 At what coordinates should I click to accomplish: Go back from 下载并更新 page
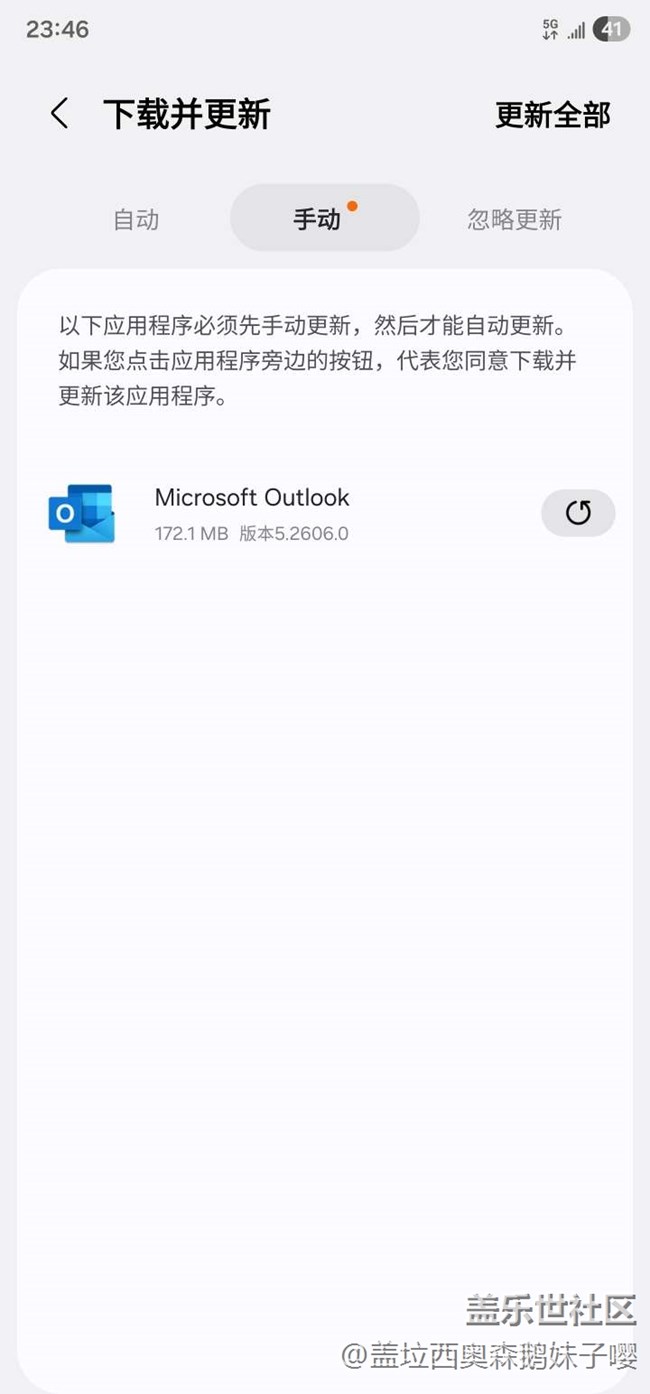click(x=60, y=114)
